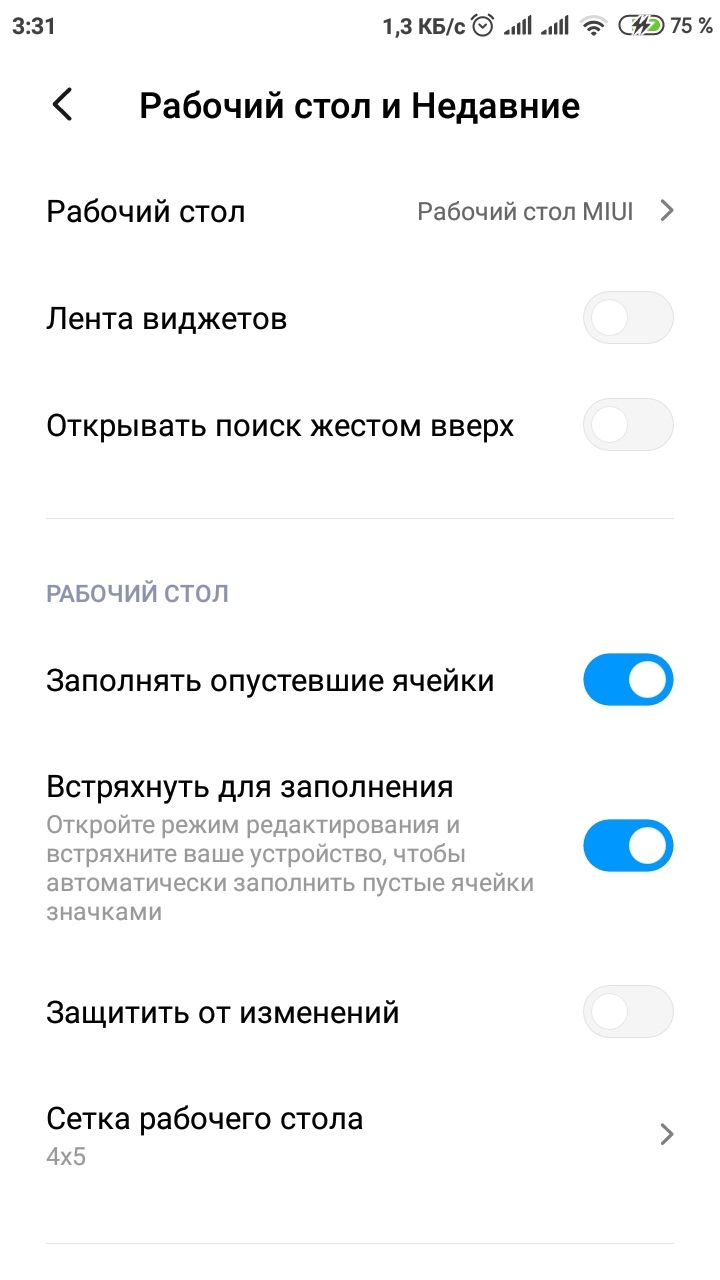The height and width of the screenshot is (1280, 720).
Task: Disable Заполнять опустевшие ячейки
Action: coord(628,680)
